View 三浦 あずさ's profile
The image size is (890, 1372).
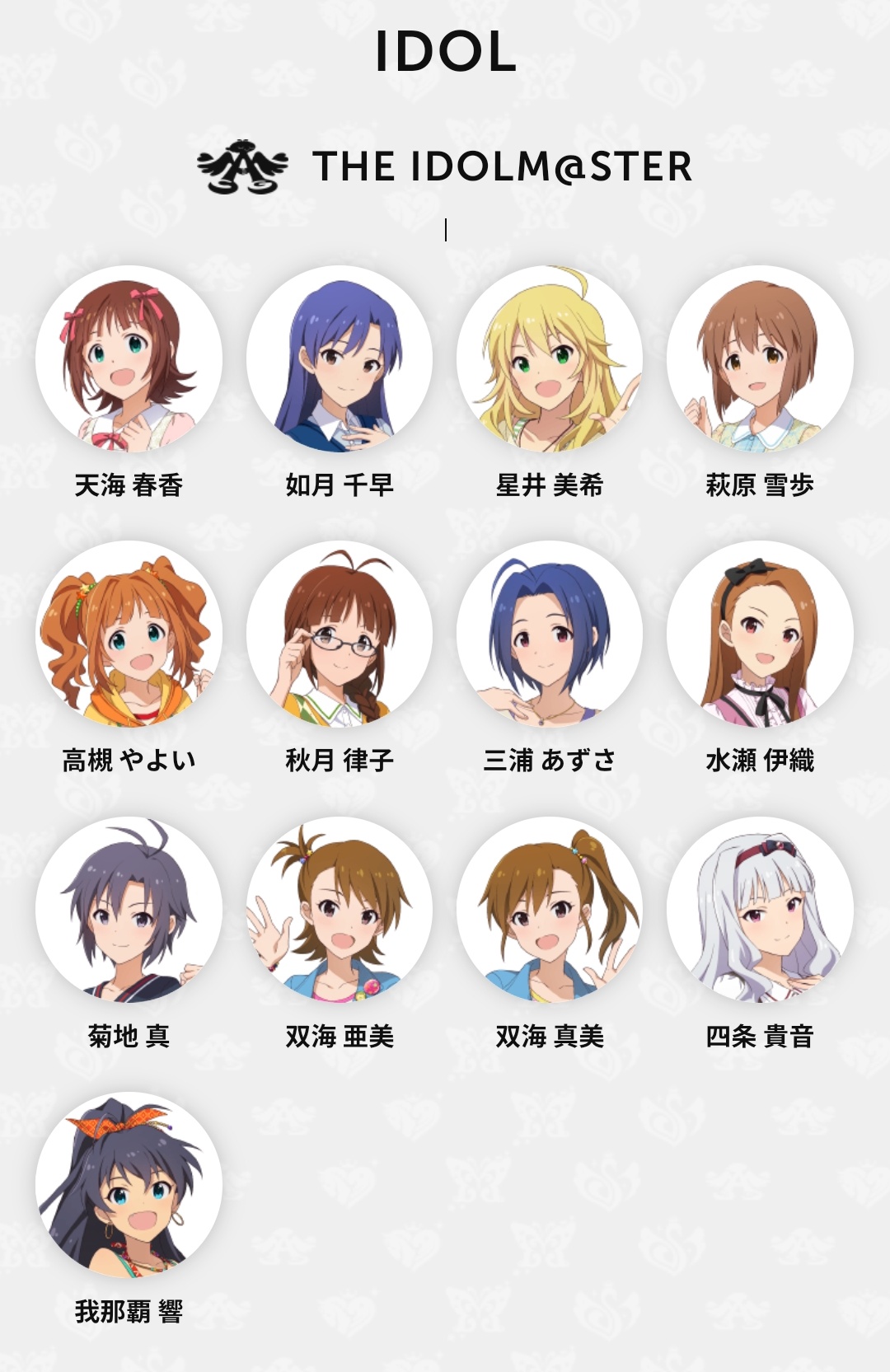549,634
